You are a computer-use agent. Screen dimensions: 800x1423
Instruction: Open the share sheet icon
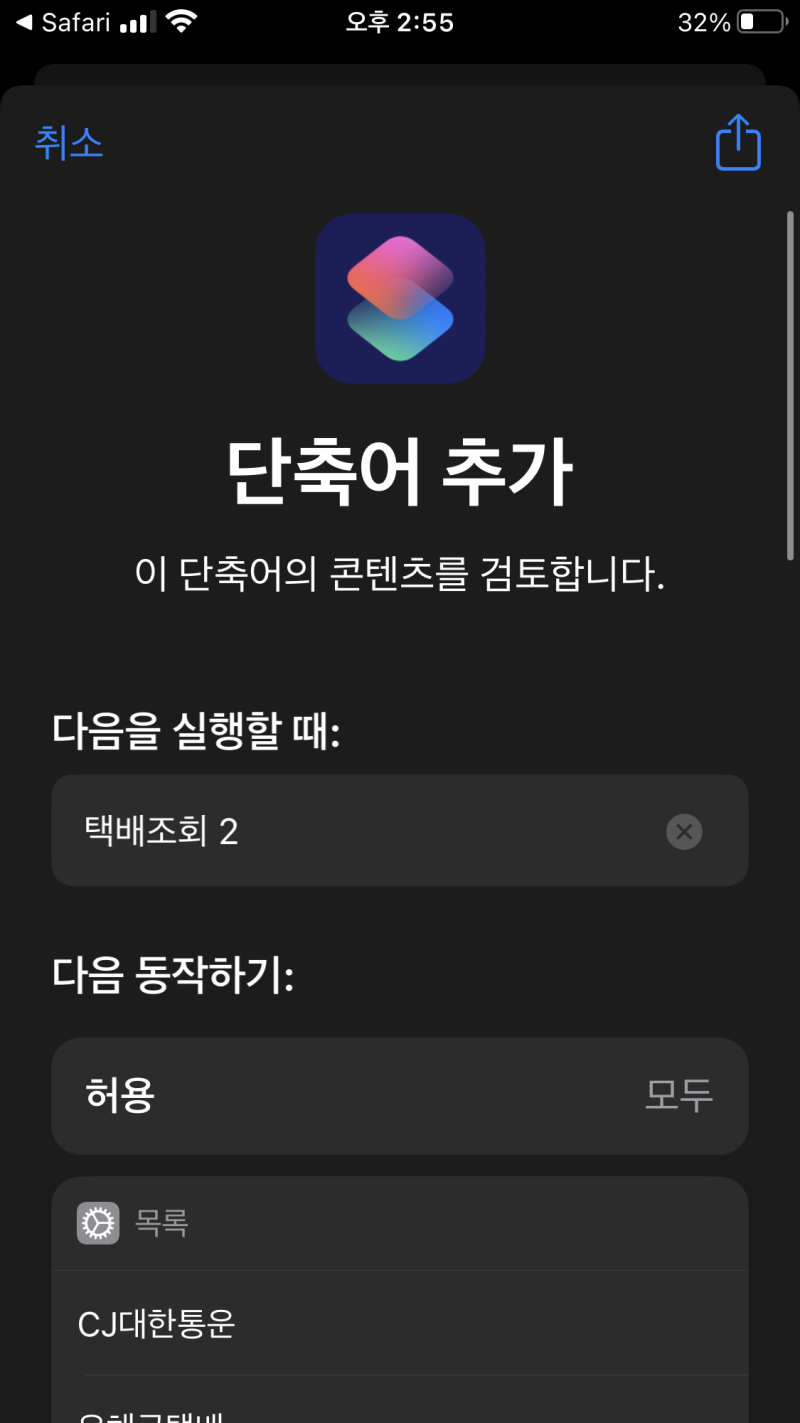pyautogui.click(x=738, y=143)
